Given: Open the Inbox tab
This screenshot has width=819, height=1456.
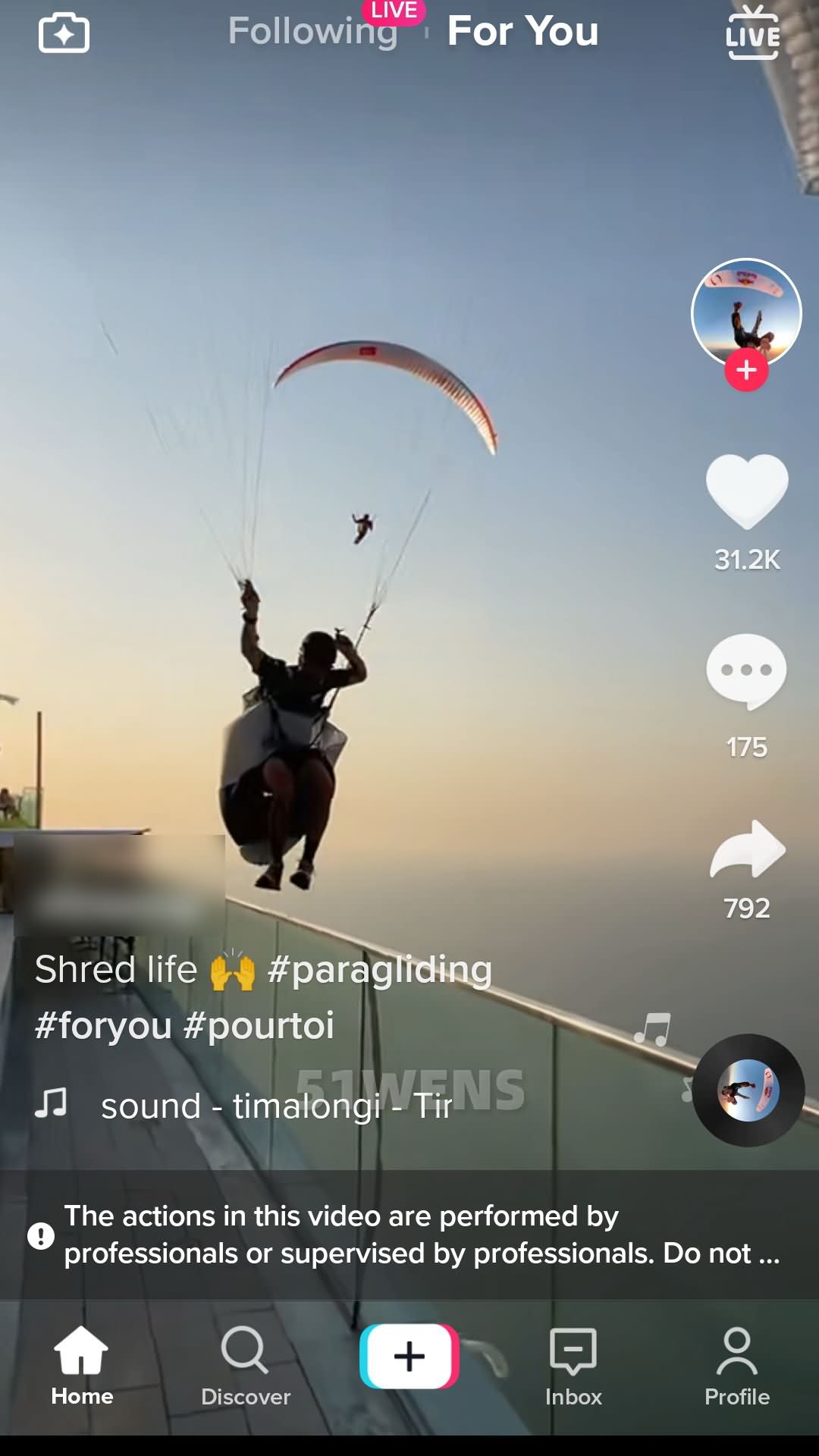Looking at the screenshot, I should tap(573, 1367).
